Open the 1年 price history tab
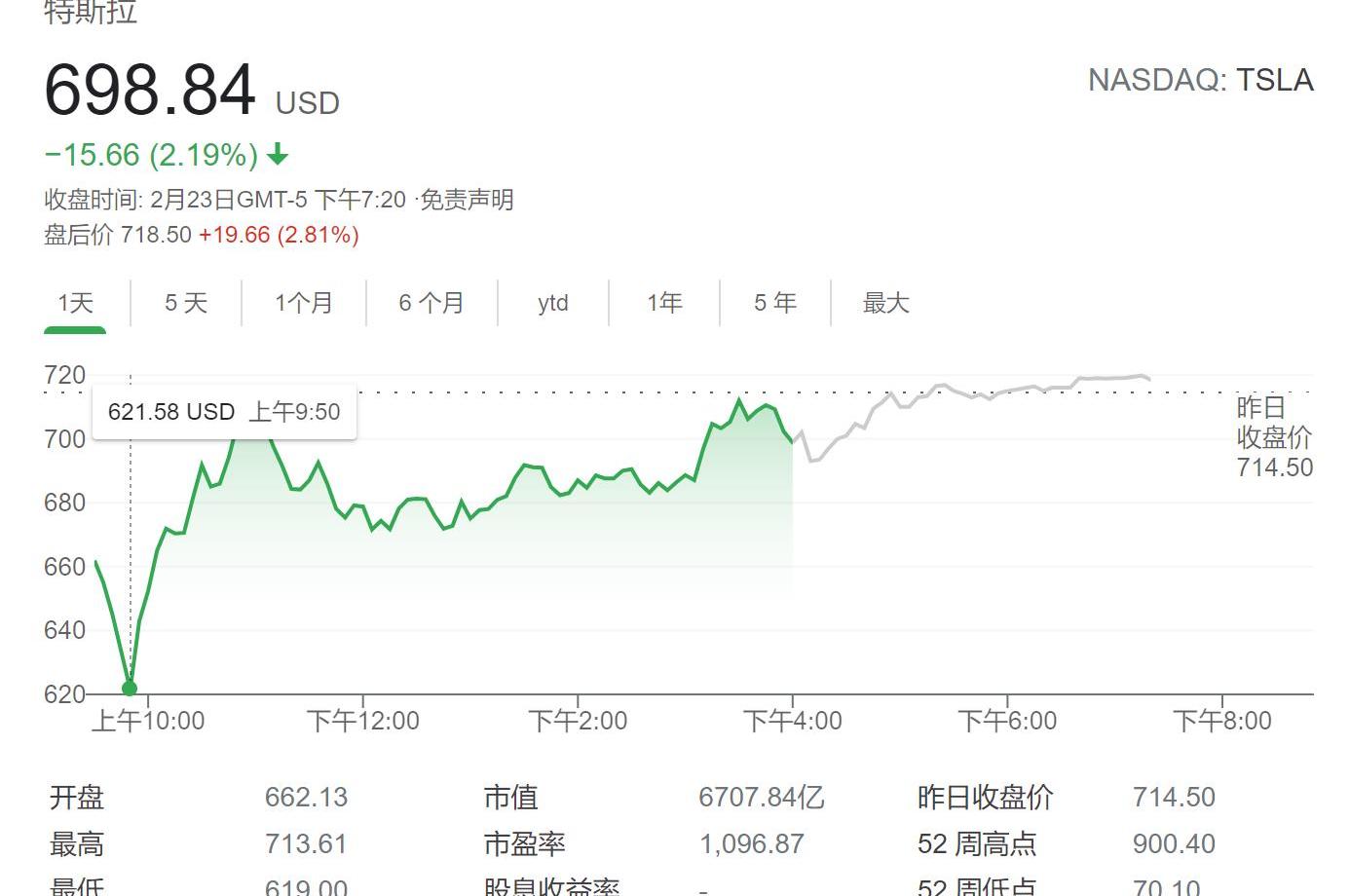 (x=664, y=303)
